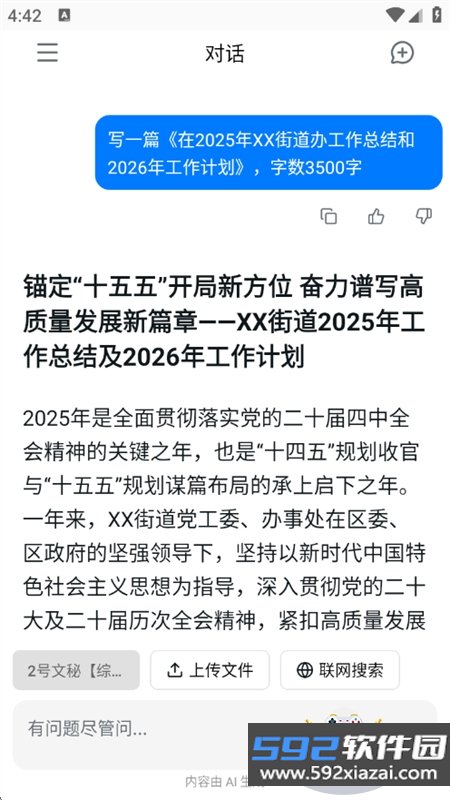Select the 2号文秘 assistant chip
The height and width of the screenshot is (800, 450).
coord(76,670)
